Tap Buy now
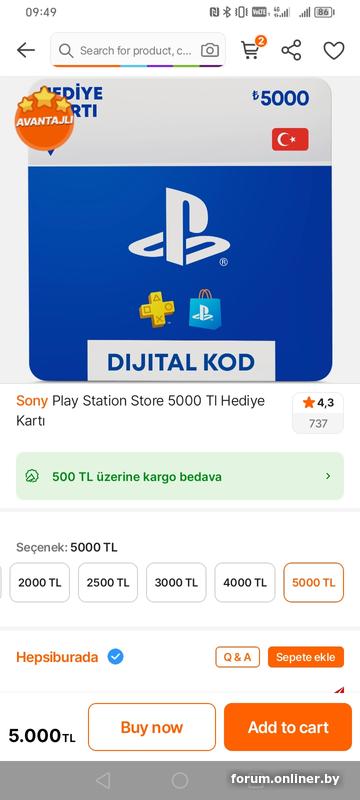Screen dimensions: 360x800 (152, 727)
